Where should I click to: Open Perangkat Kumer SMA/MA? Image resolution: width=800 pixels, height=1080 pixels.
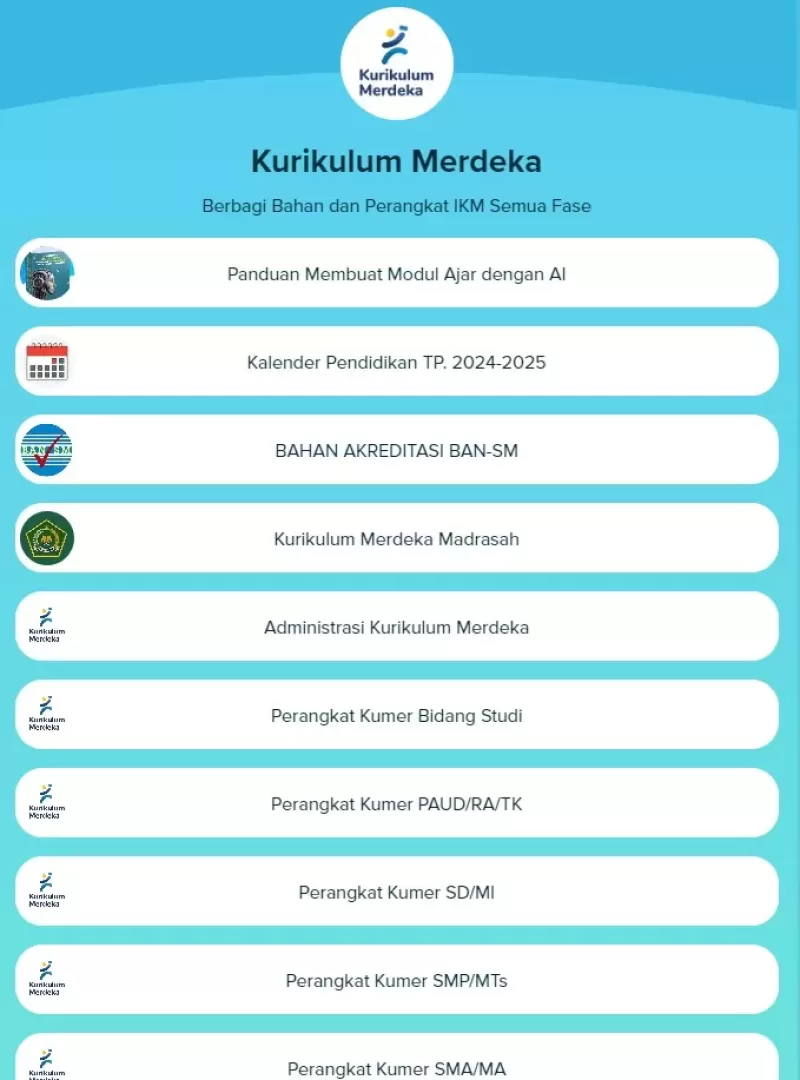click(397, 1066)
